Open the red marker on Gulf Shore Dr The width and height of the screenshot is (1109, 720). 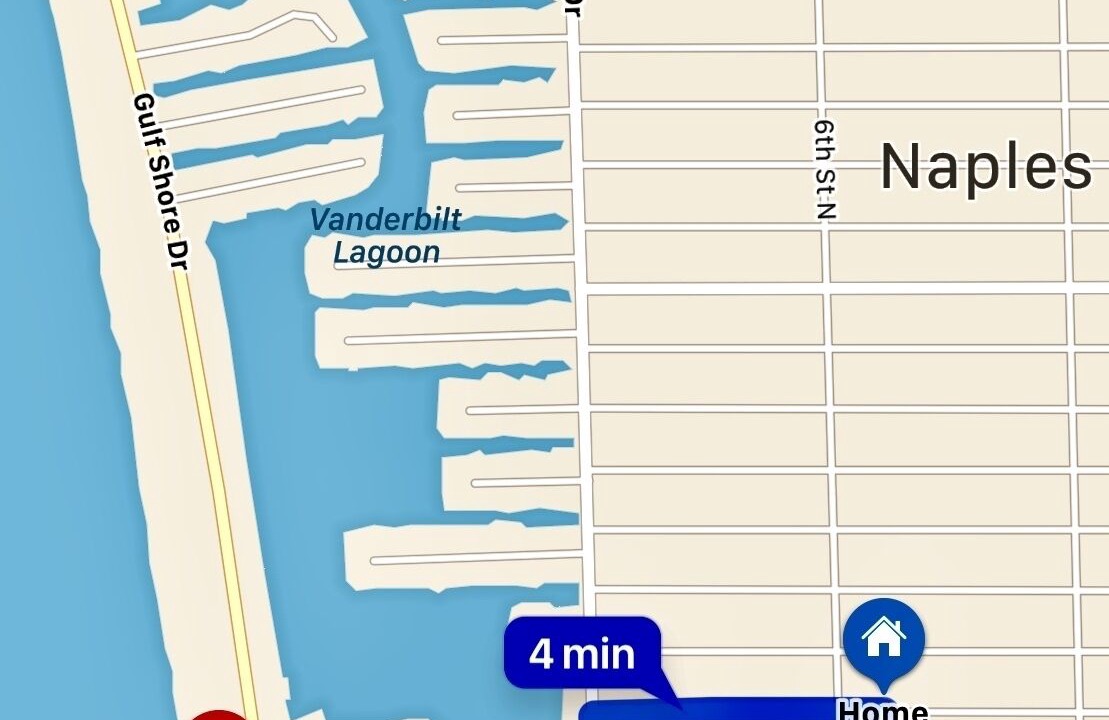219,714
